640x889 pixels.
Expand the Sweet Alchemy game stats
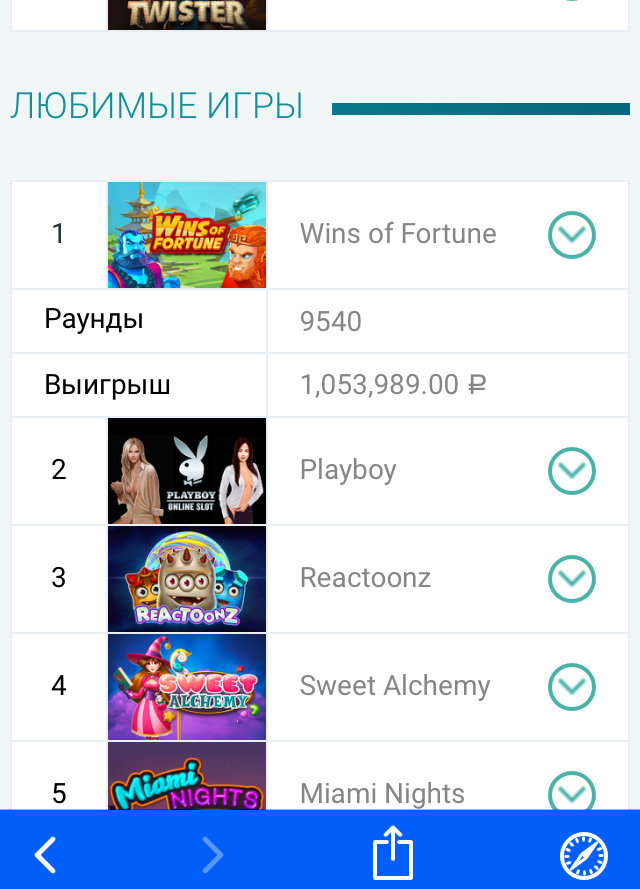572,687
